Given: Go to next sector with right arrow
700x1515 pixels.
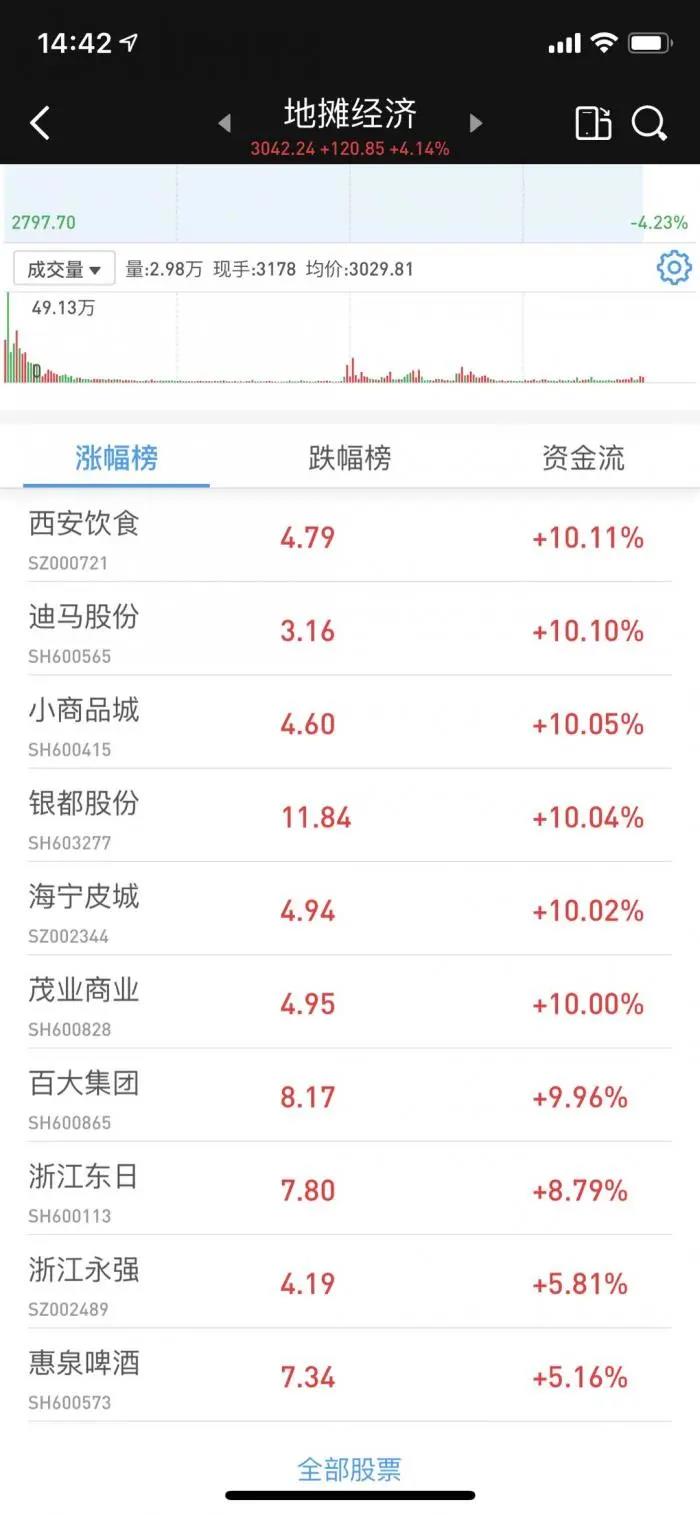Looking at the screenshot, I should click(476, 123).
